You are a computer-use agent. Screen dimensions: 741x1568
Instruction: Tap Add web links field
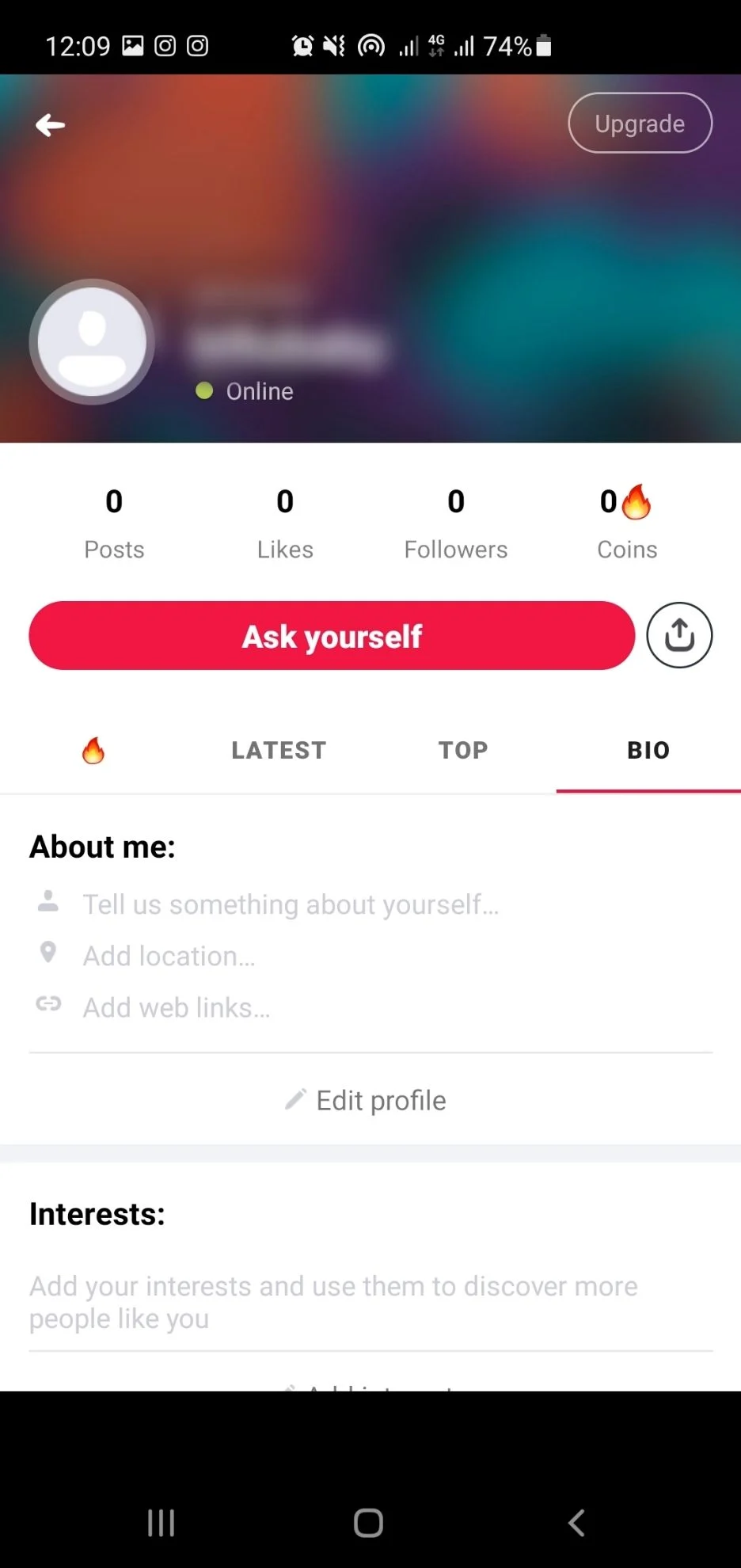click(x=177, y=1007)
